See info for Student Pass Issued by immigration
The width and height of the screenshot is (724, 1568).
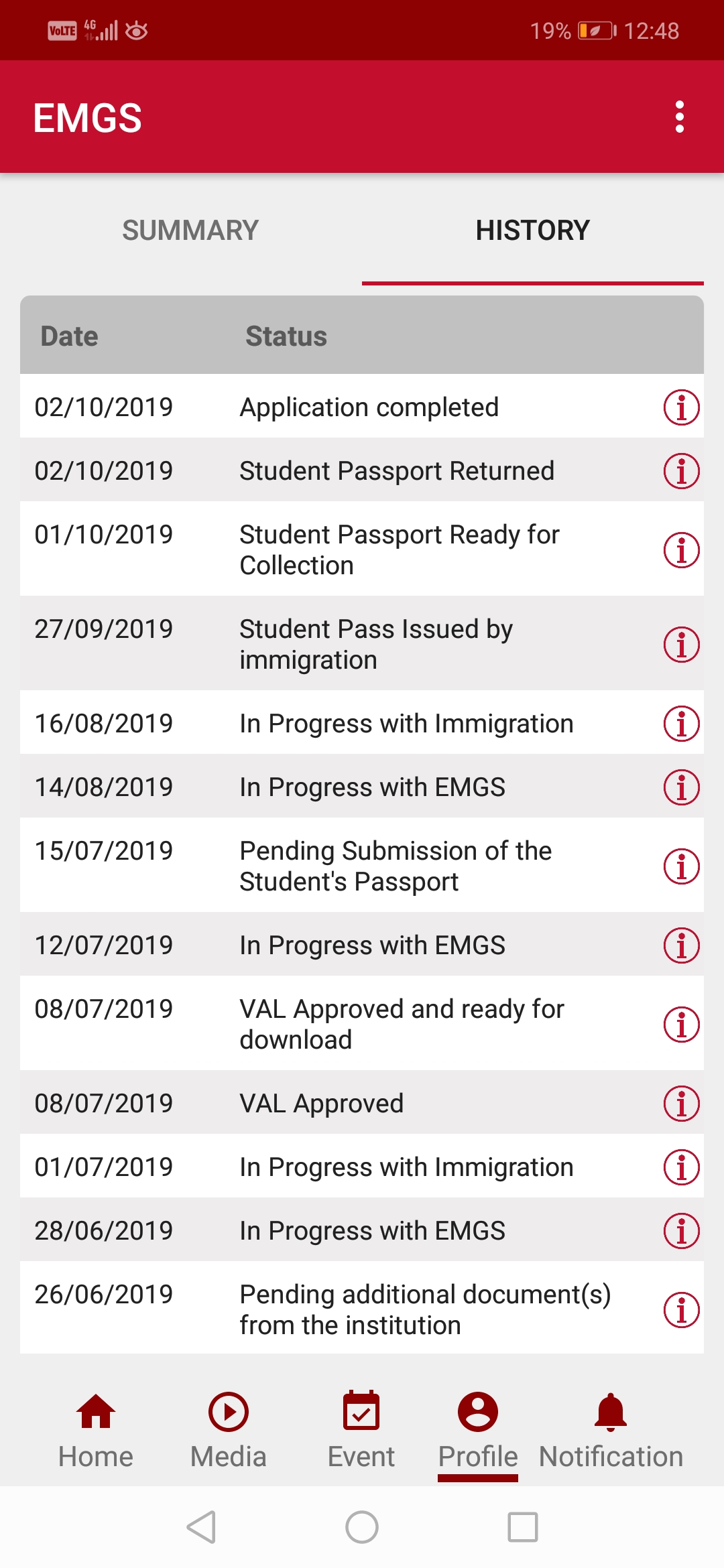coord(681,645)
